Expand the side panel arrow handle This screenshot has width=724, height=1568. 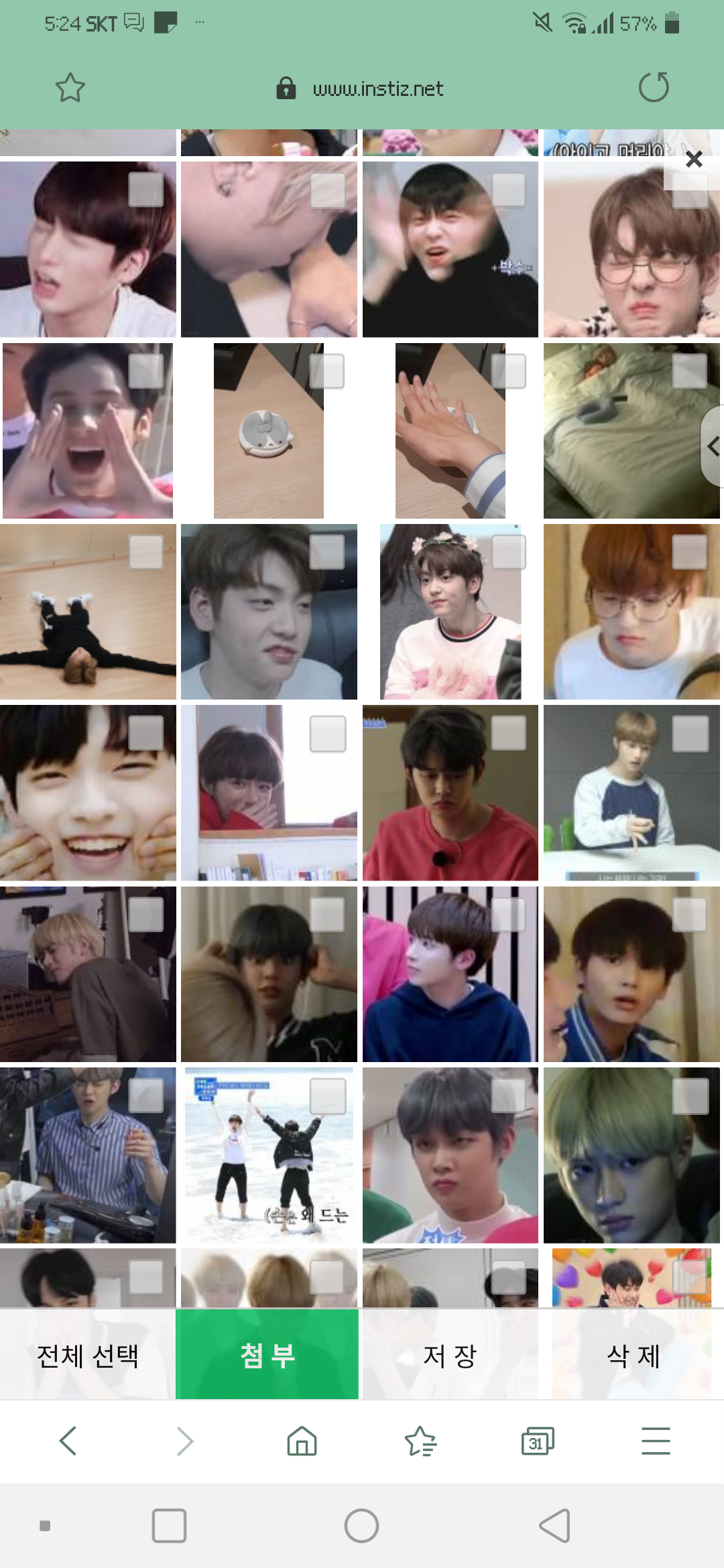pos(713,446)
